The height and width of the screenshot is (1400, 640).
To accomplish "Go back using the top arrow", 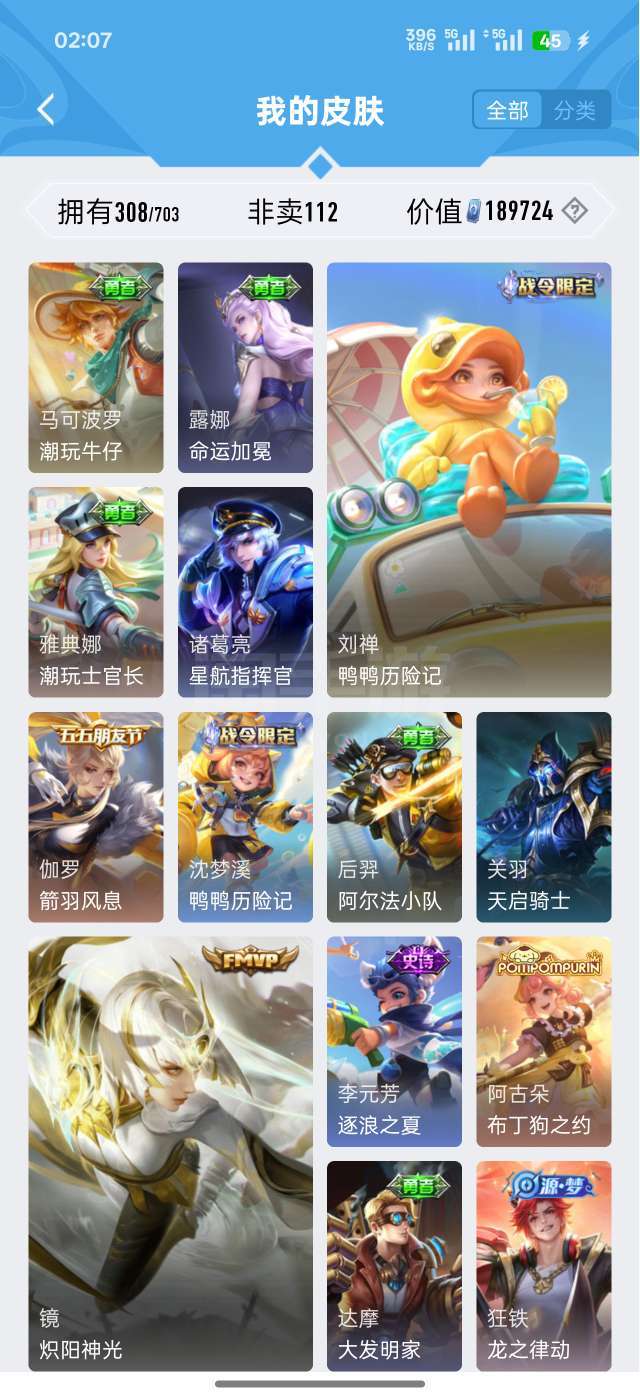I will coord(46,109).
